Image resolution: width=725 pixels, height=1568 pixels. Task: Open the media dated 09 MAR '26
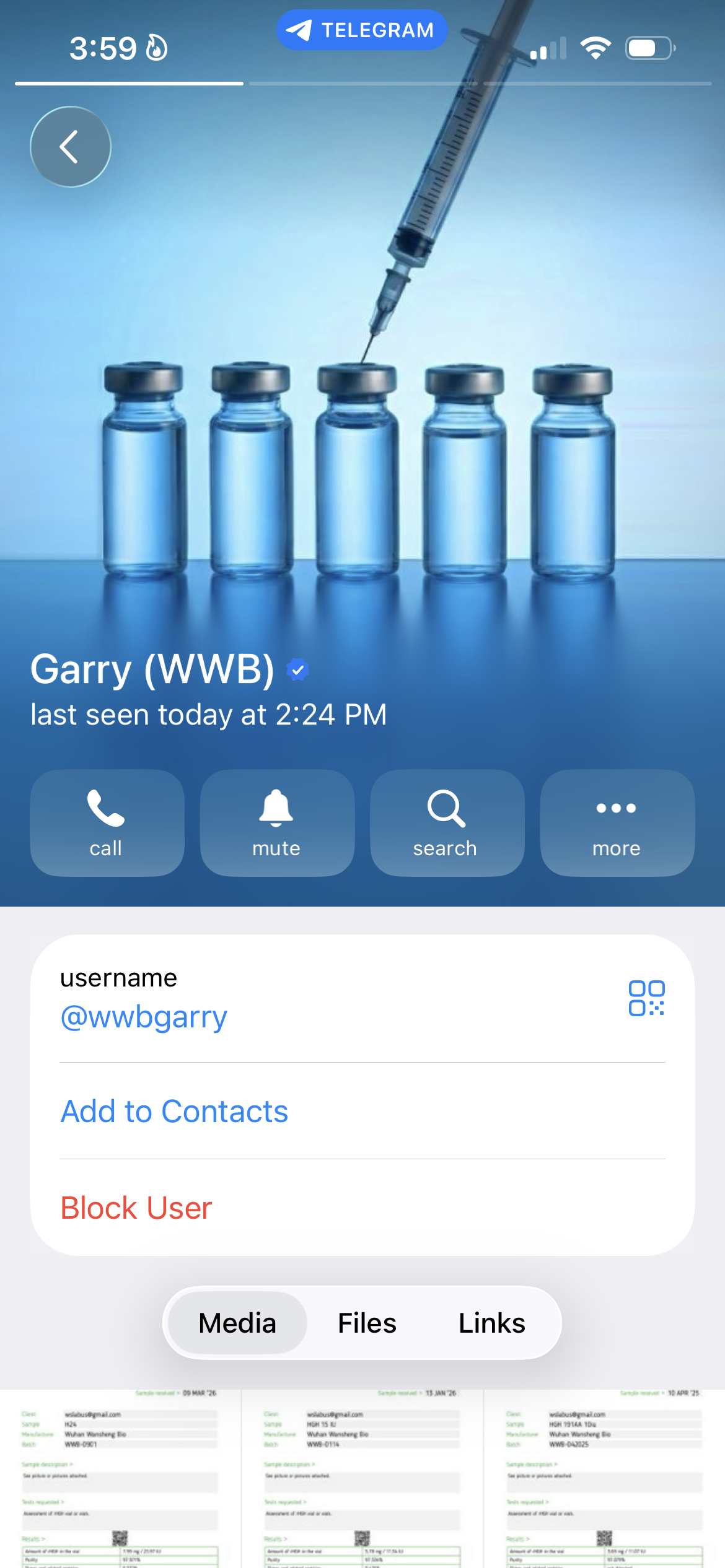tap(120, 1479)
